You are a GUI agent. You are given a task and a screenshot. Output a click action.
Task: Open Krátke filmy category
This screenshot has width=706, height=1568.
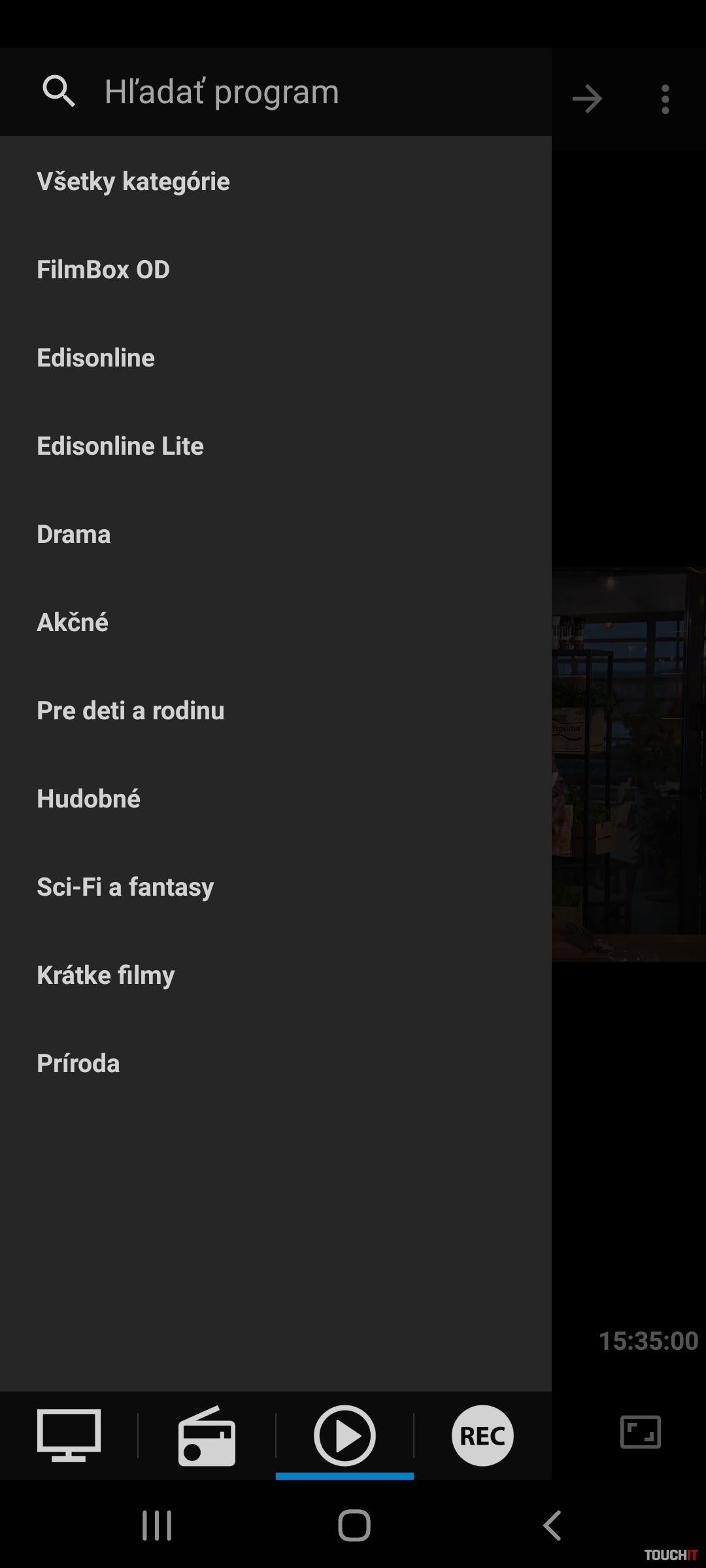pos(106,975)
